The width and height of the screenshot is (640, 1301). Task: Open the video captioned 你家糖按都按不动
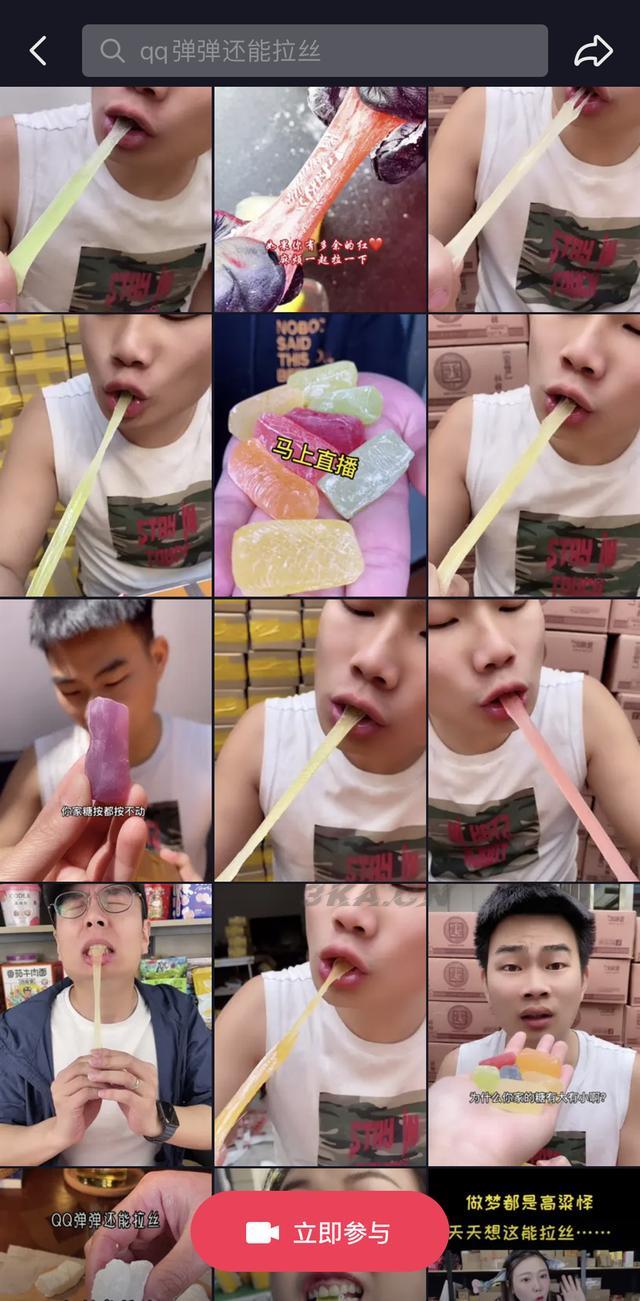click(105, 740)
